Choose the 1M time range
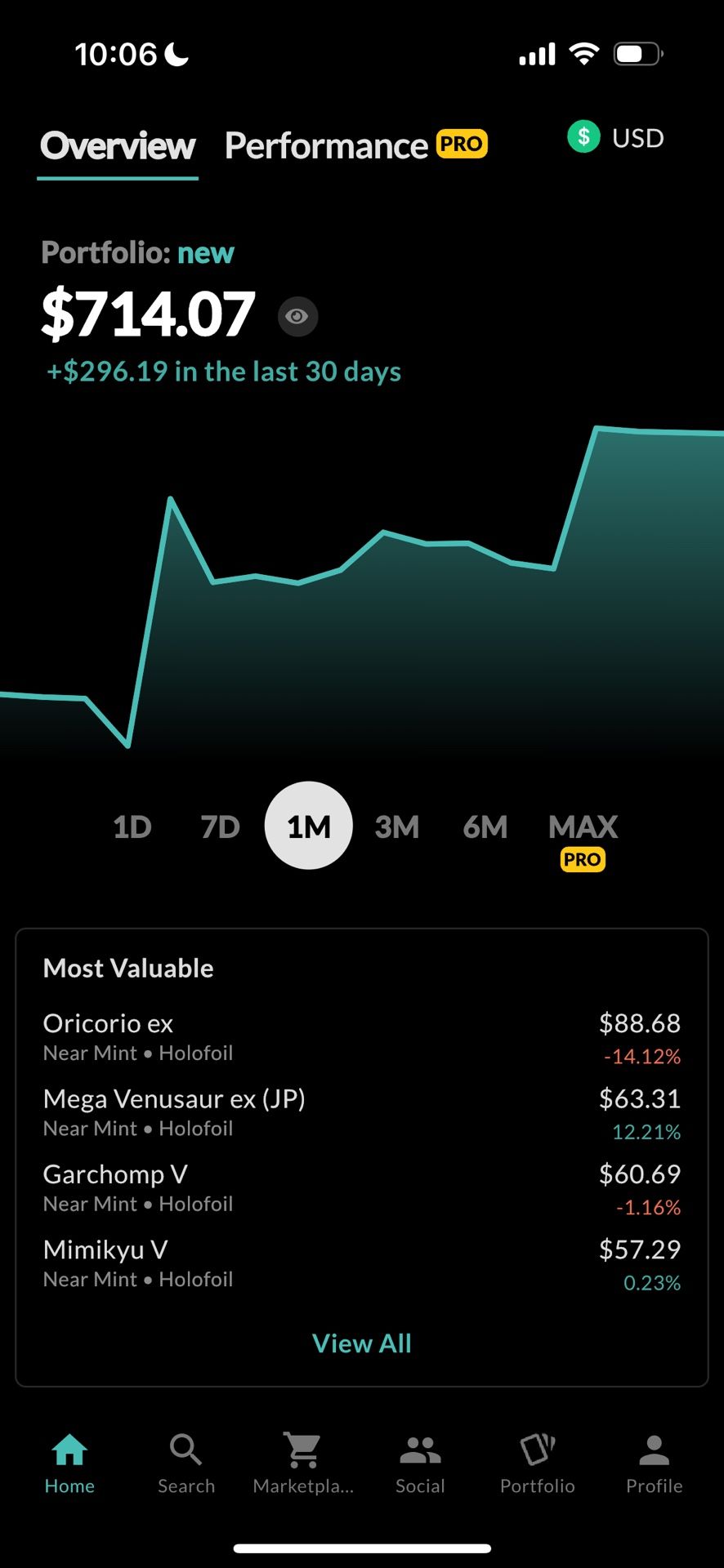The height and width of the screenshot is (1568, 724). pos(309,826)
